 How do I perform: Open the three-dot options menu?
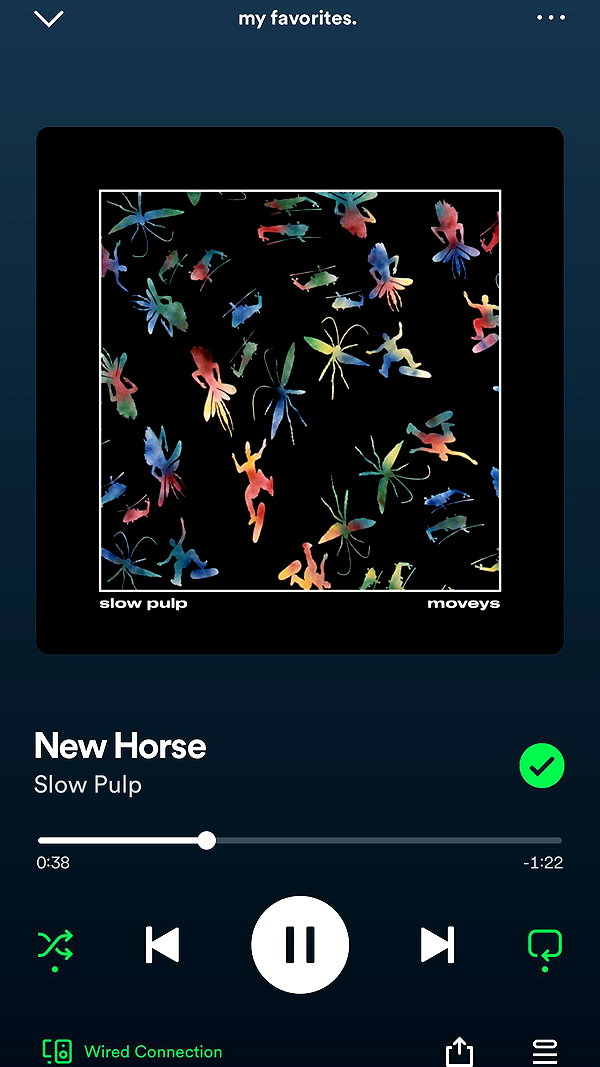tap(551, 18)
